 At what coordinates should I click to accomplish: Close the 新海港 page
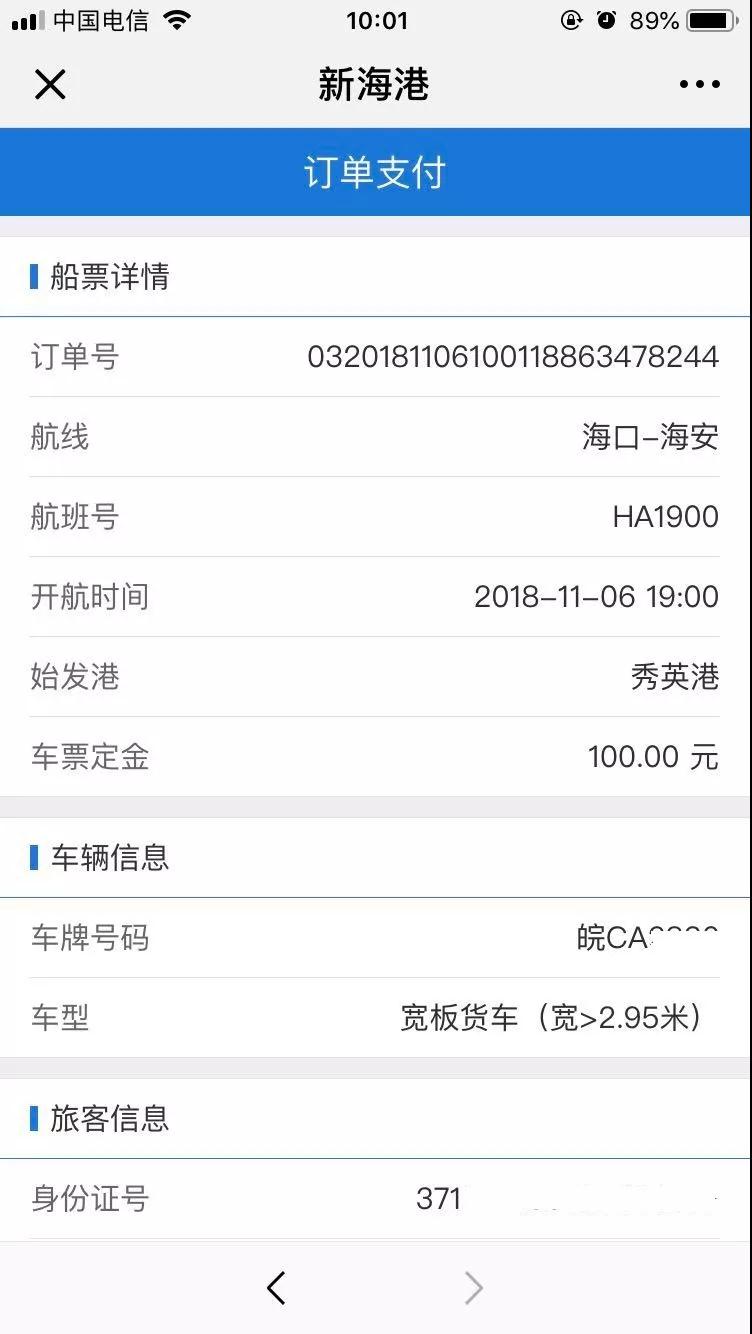tap(50, 85)
